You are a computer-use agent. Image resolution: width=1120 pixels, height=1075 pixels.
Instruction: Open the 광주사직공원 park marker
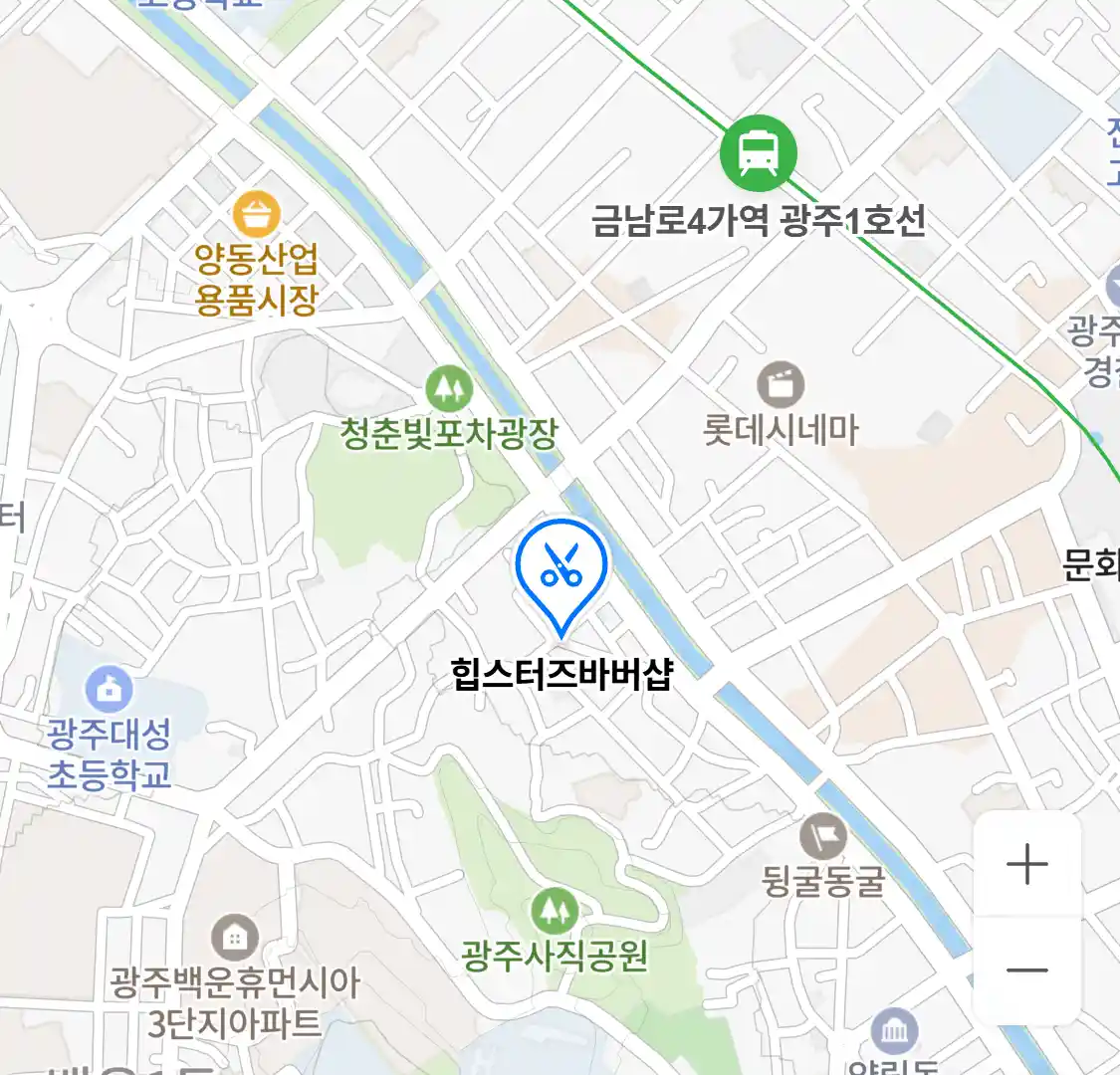click(554, 910)
